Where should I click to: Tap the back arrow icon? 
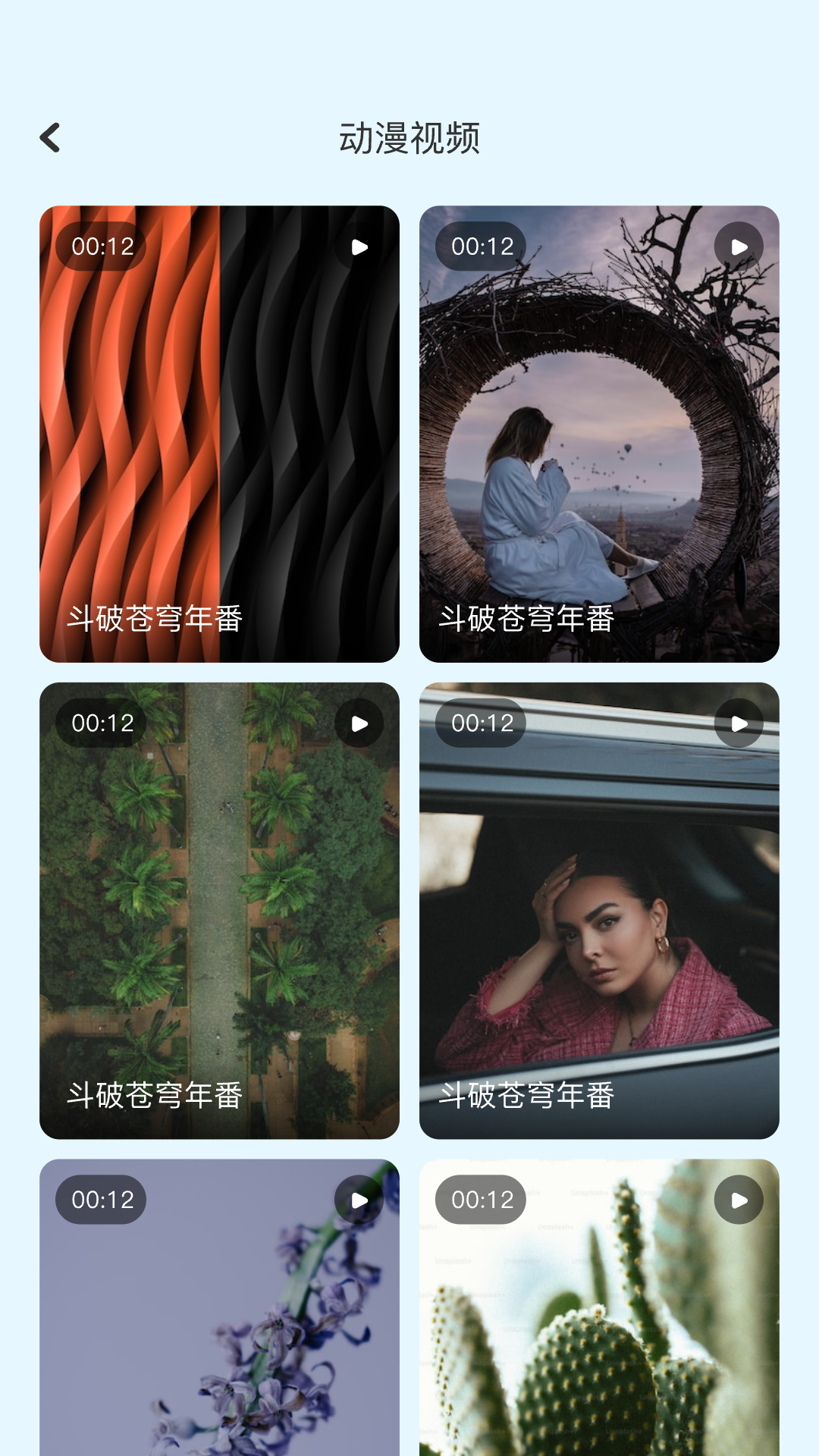(x=50, y=137)
